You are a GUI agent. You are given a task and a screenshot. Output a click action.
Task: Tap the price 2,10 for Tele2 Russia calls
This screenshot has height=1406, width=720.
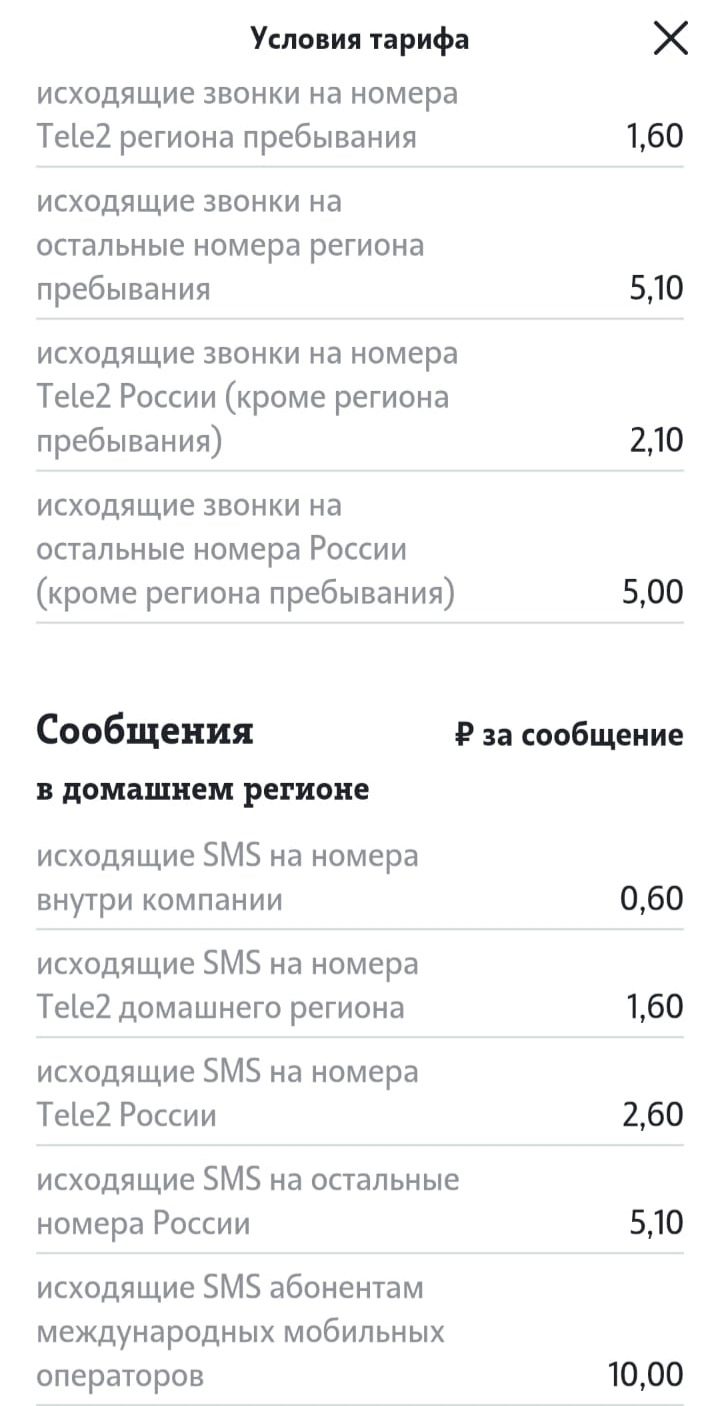(x=650, y=440)
